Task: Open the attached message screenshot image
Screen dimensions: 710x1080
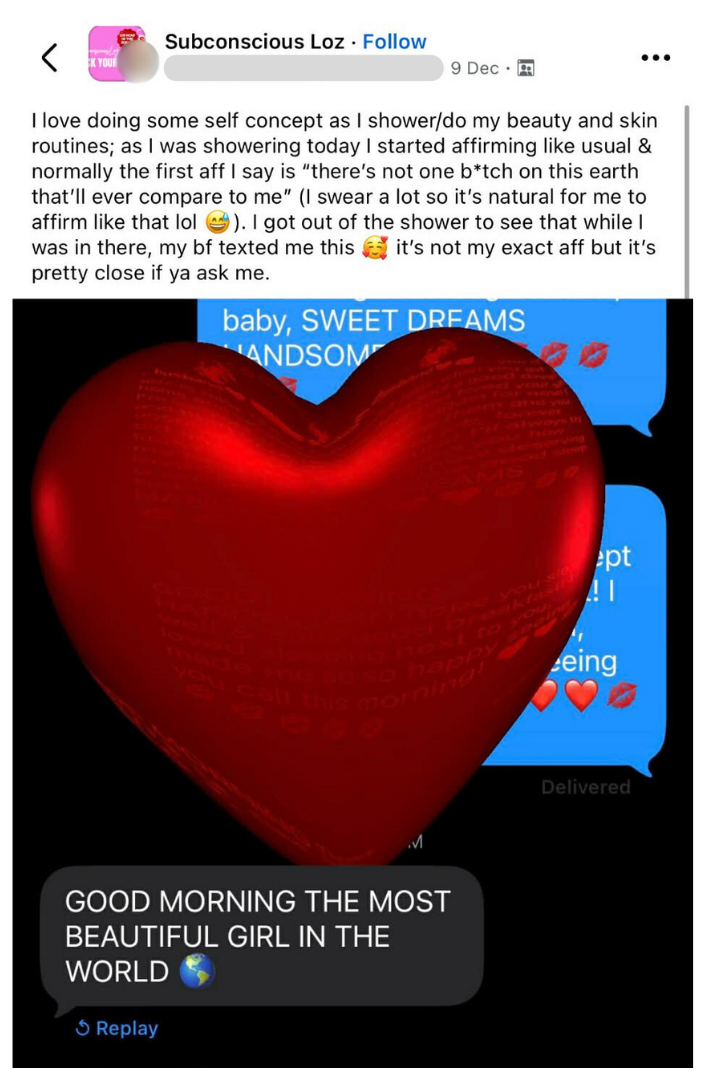Action: point(353,683)
